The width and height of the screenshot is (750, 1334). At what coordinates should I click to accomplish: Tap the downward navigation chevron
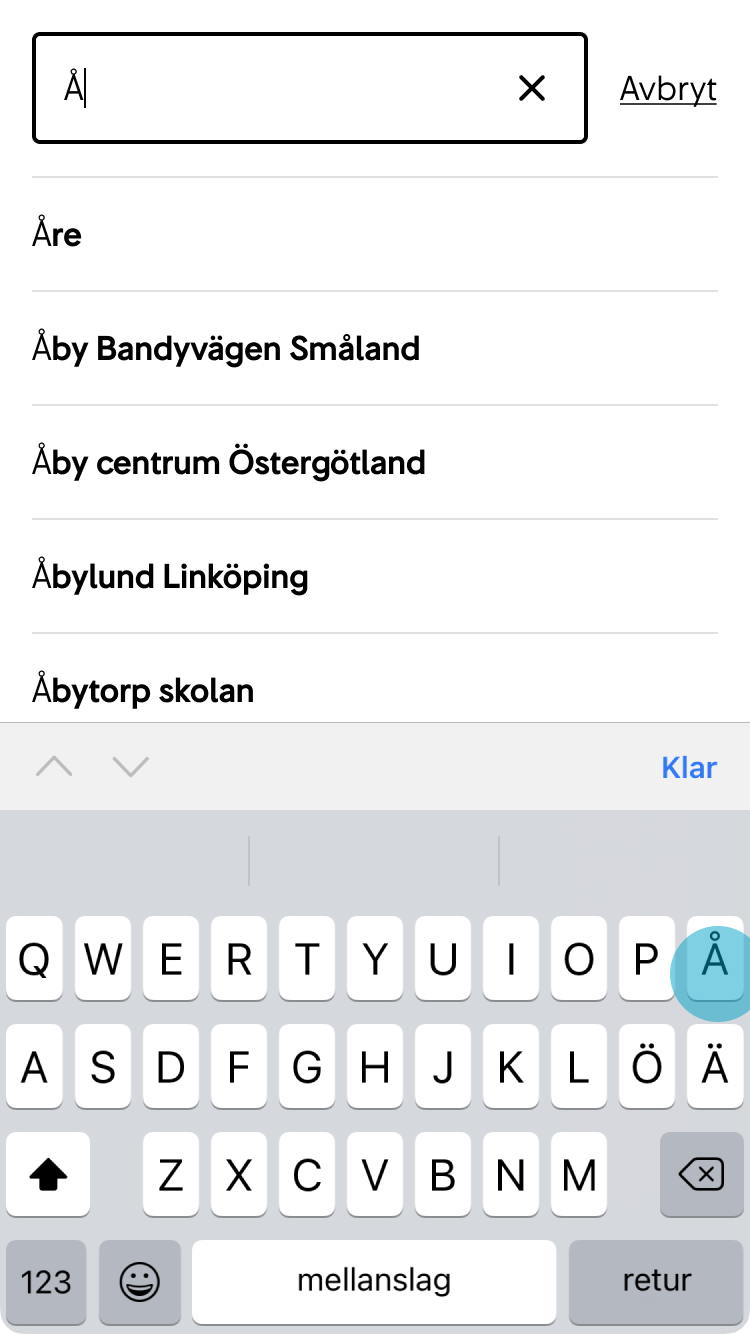pos(130,766)
